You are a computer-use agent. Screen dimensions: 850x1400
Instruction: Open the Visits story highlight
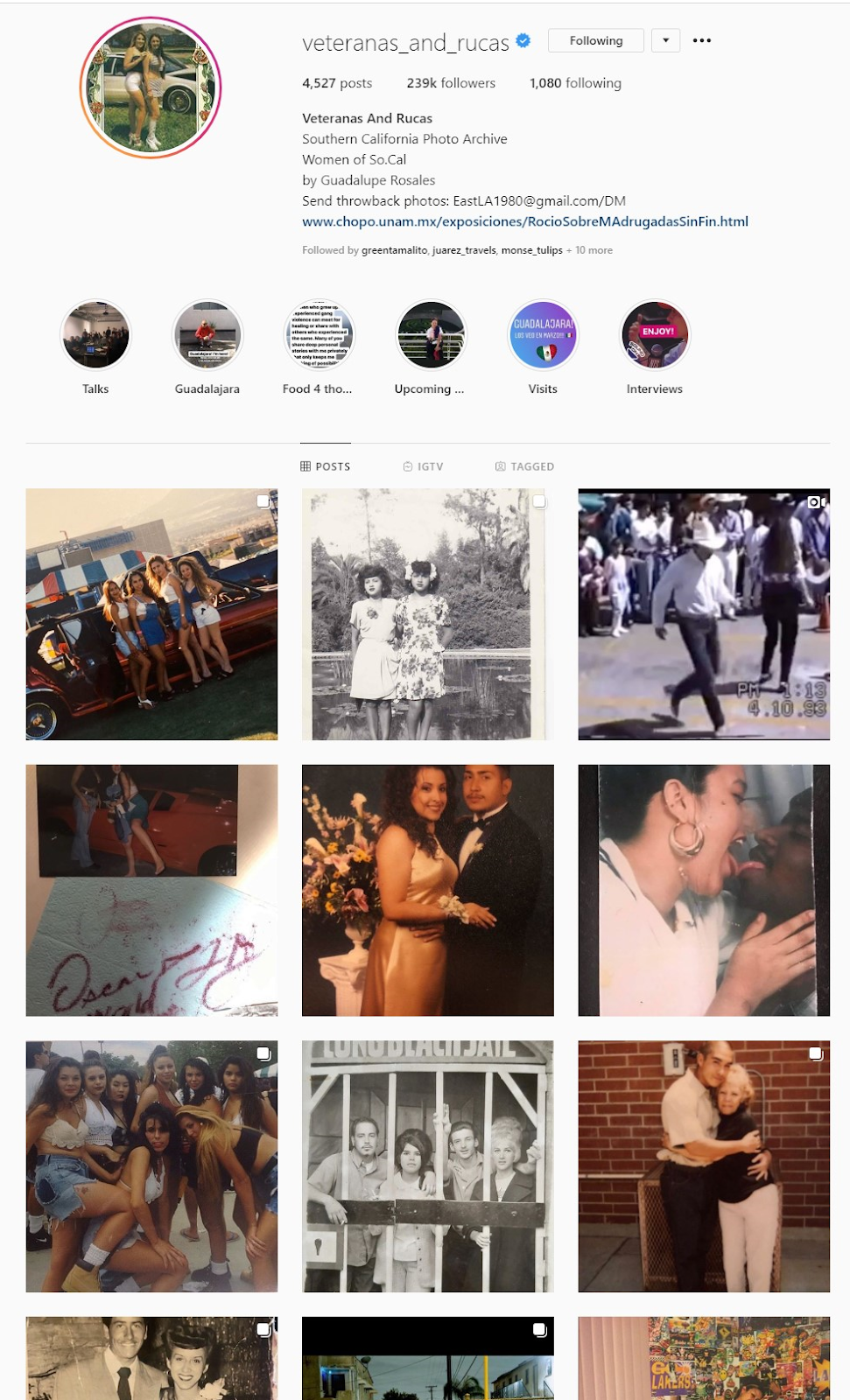[543, 336]
